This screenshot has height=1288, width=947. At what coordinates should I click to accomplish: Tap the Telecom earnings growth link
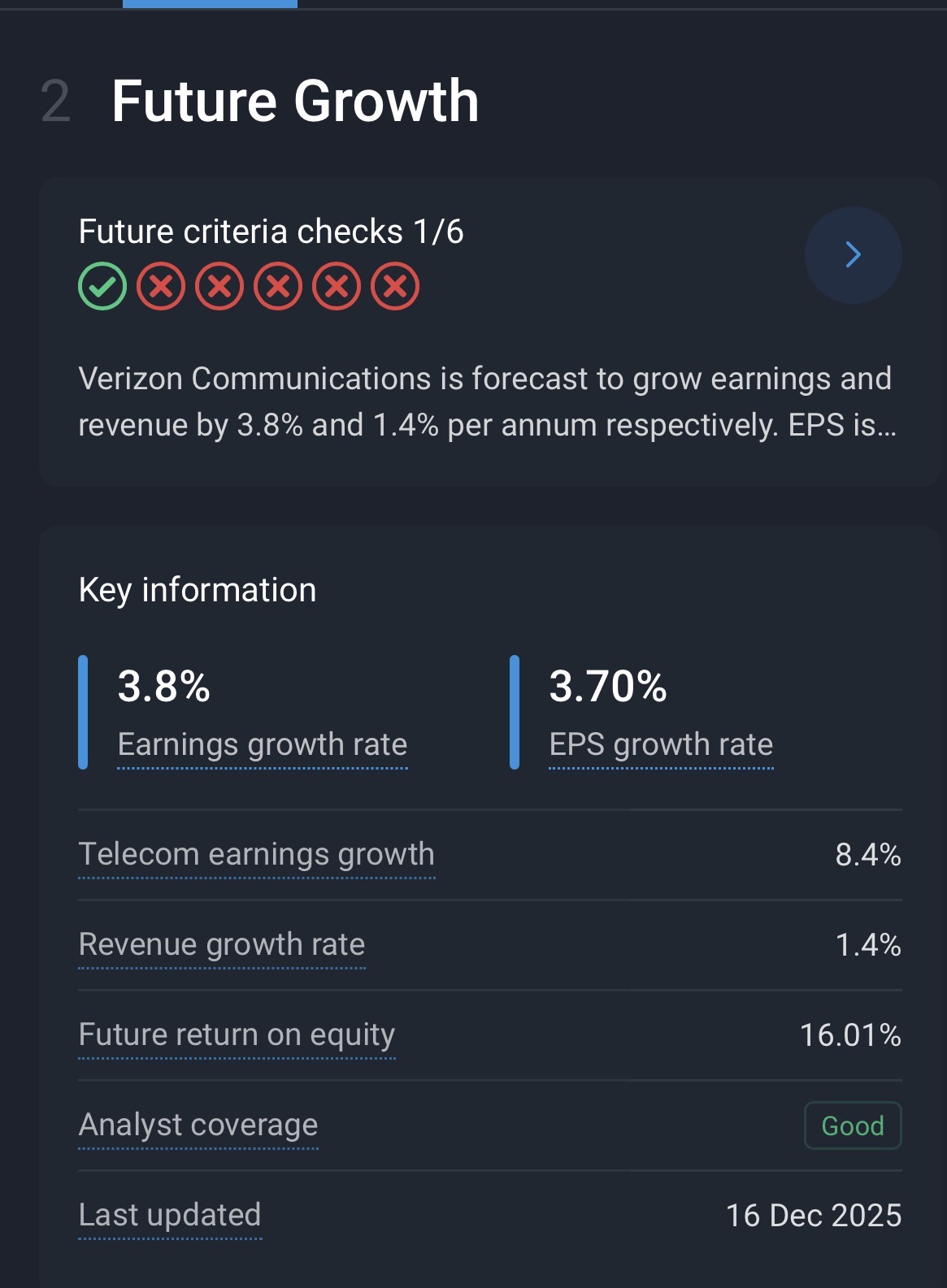click(x=256, y=855)
